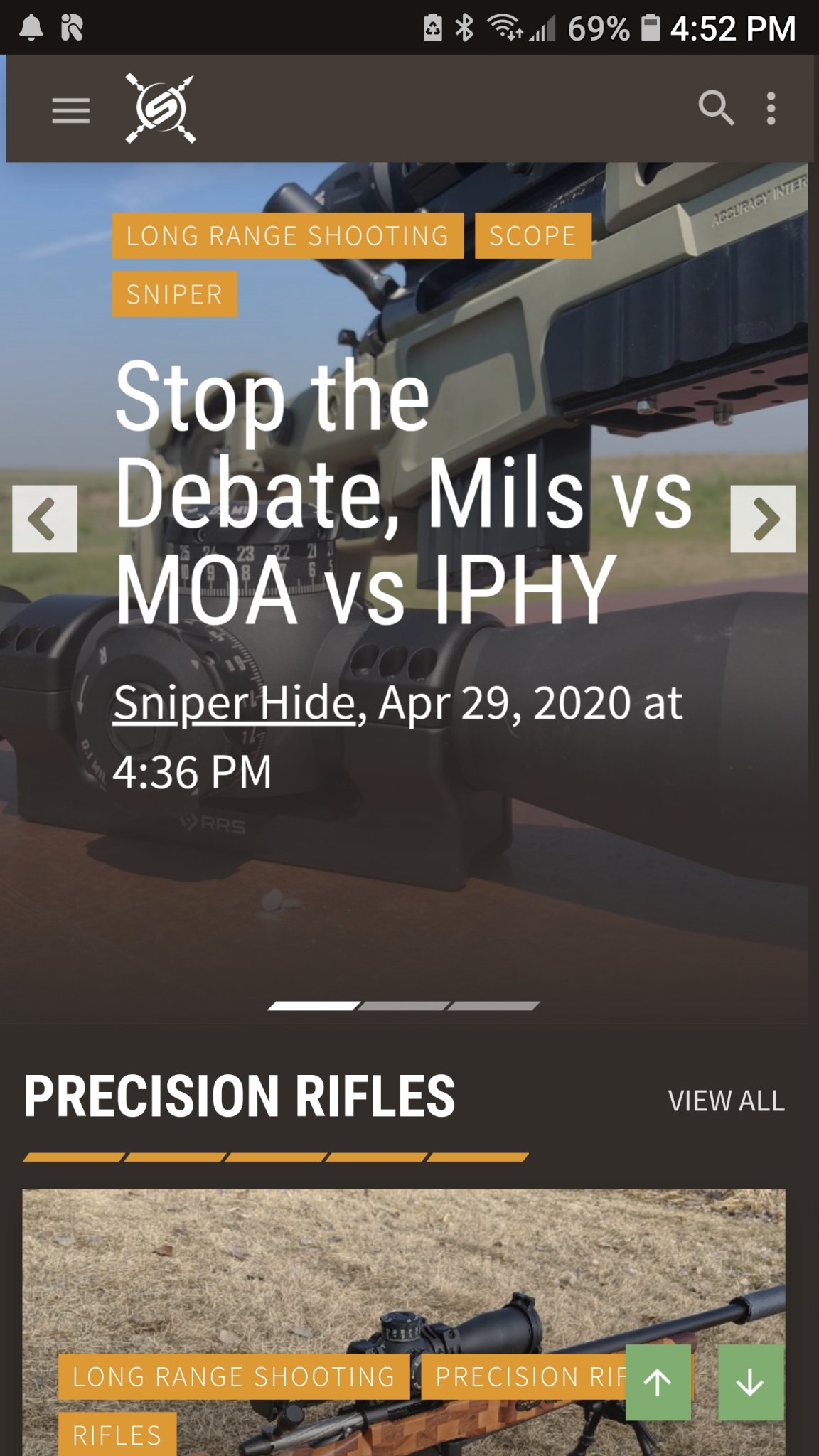The image size is (819, 1456).
Task: View all Precision Rifles articles
Action: [726, 1101]
